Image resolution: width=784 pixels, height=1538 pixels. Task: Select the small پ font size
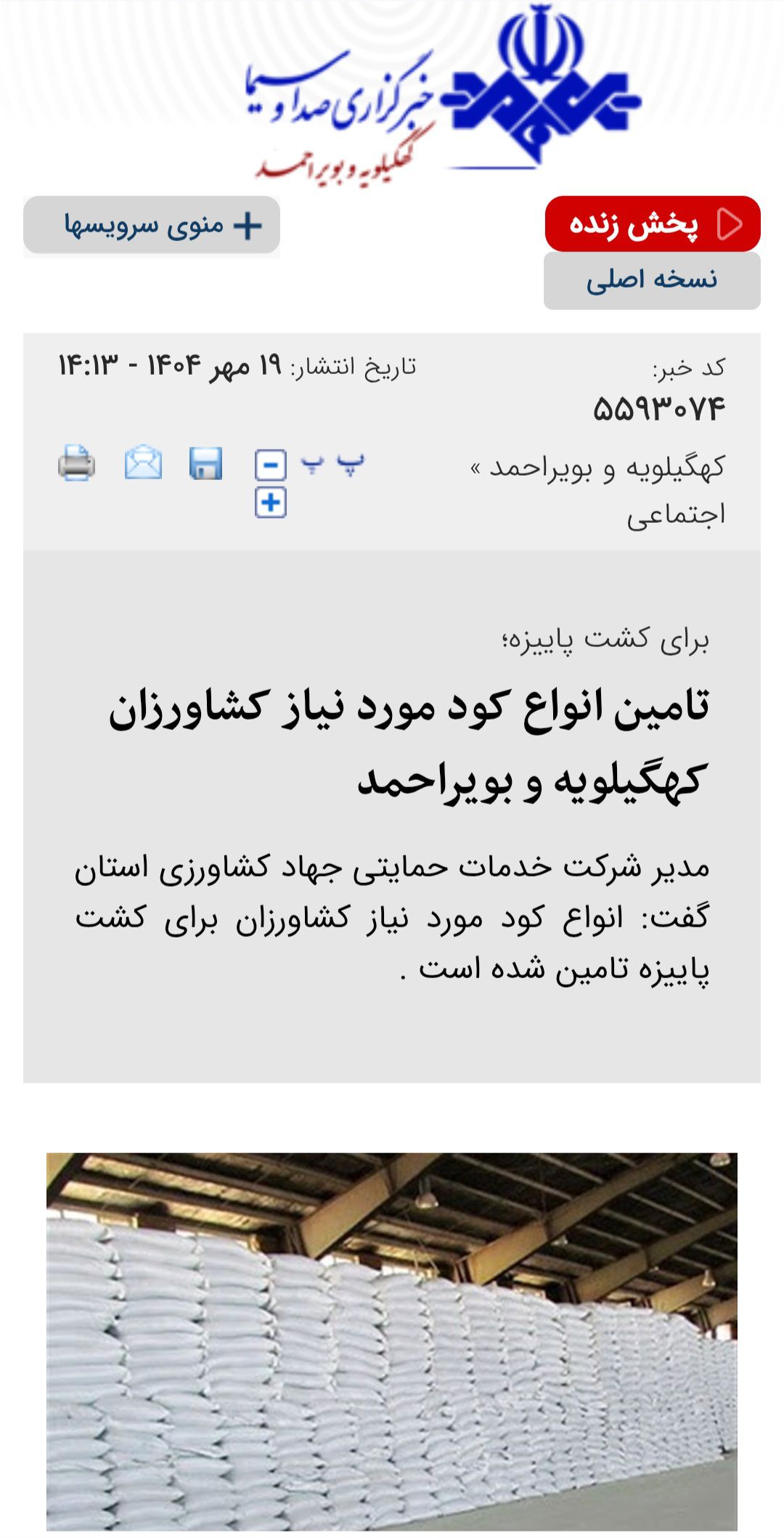[x=312, y=465]
